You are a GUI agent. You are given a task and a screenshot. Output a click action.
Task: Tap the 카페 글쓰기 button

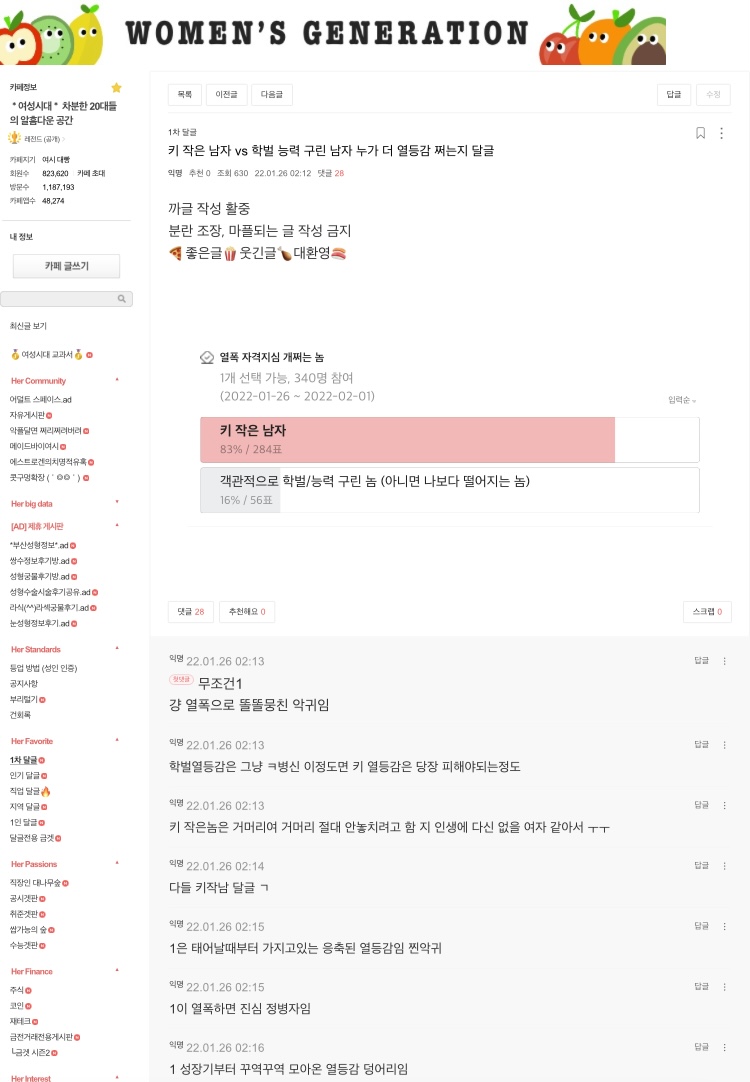pos(66,266)
